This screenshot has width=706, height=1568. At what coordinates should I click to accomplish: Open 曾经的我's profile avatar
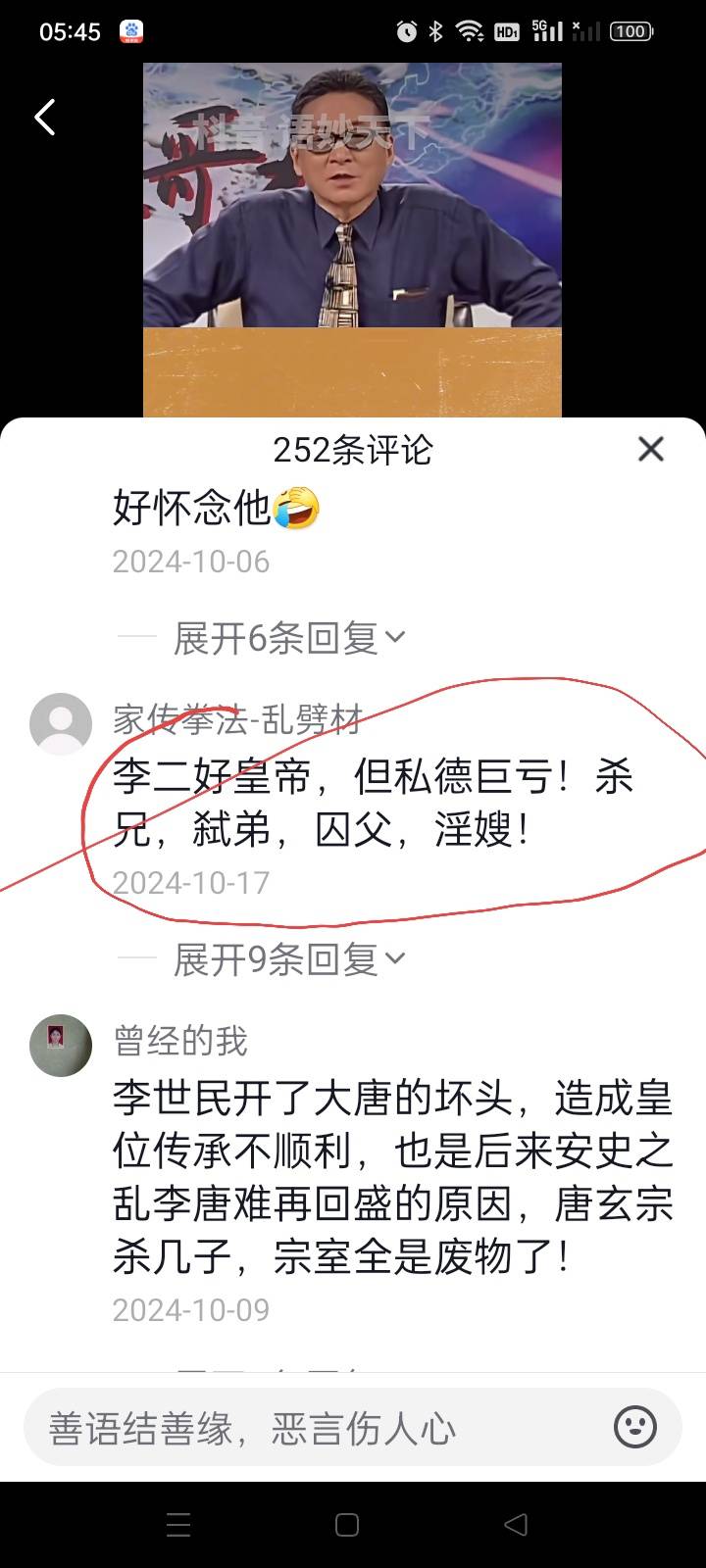61,1046
